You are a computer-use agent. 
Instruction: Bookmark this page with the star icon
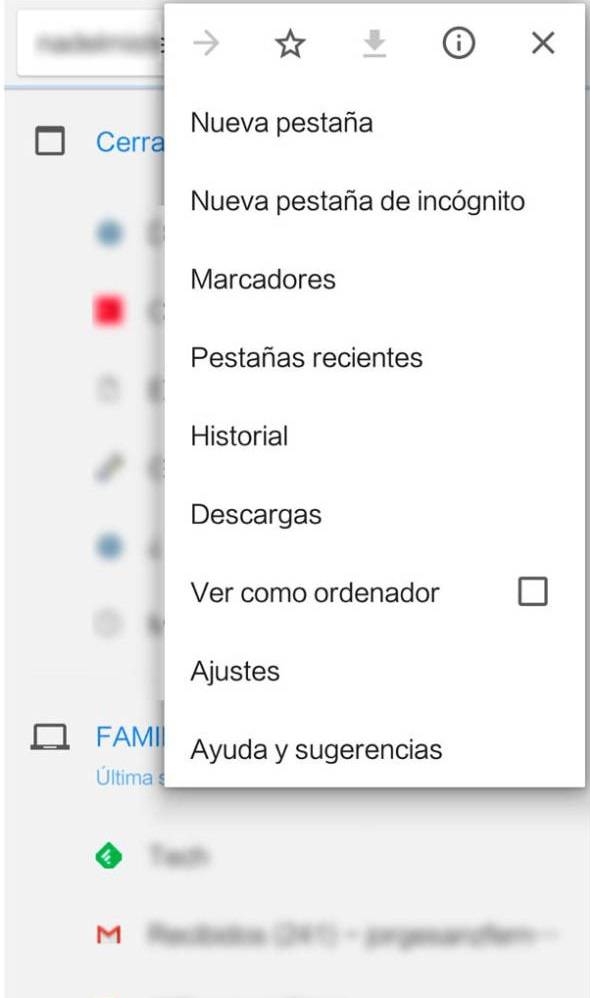290,44
